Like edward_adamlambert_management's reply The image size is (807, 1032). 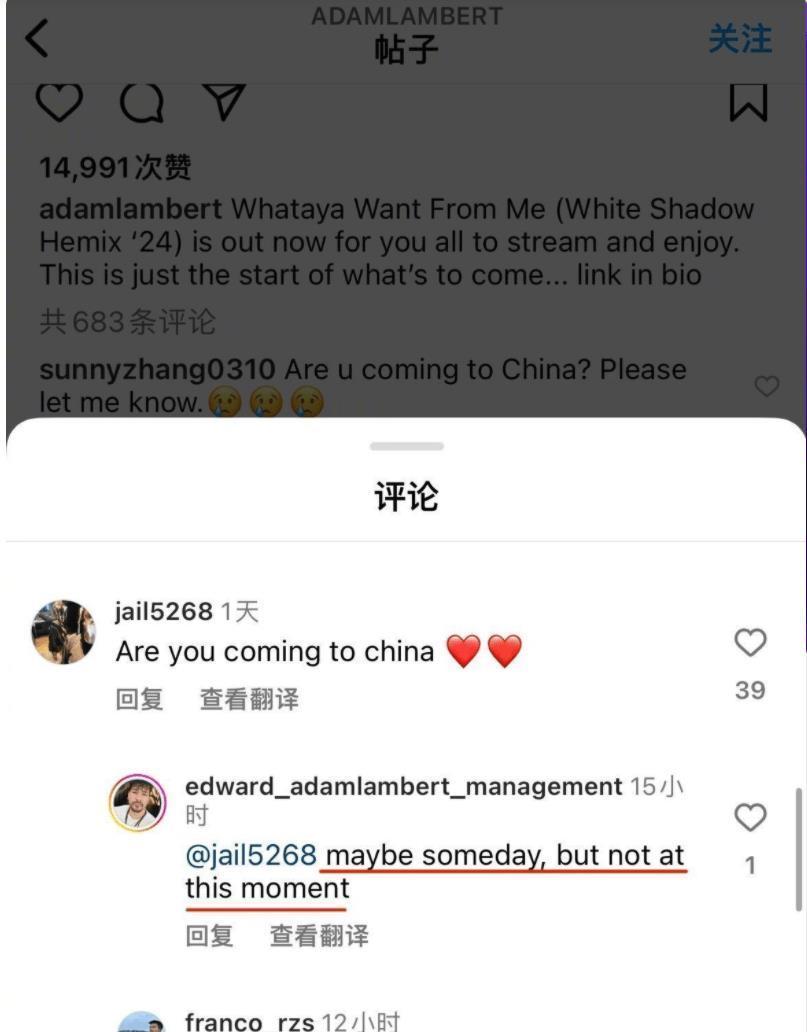(x=750, y=818)
